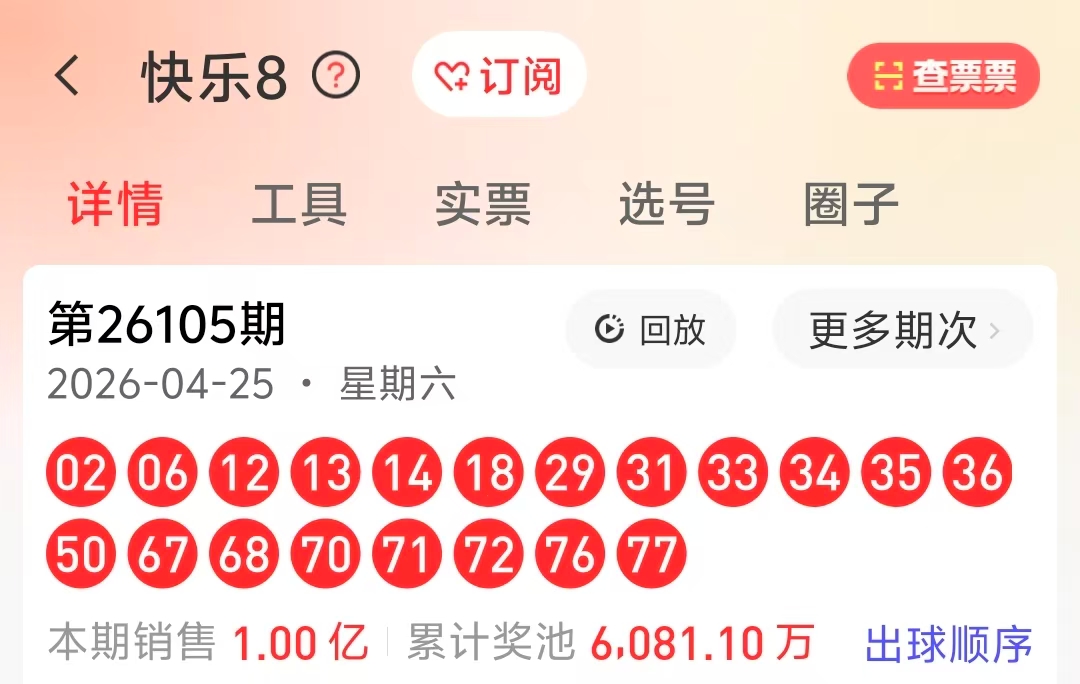
Task: Open the 选号 tab
Action: pos(667,204)
